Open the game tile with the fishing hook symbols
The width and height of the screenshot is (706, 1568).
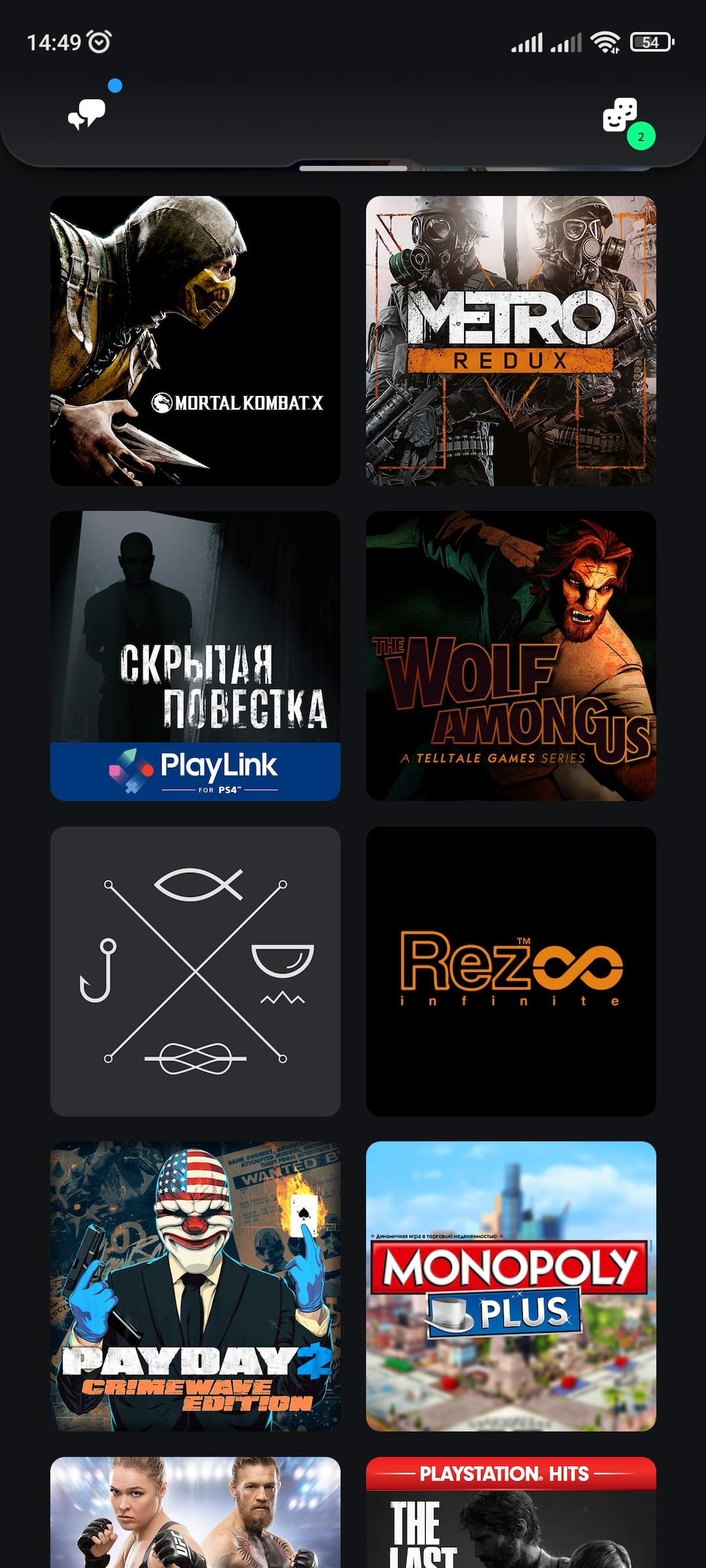(195, 972)
